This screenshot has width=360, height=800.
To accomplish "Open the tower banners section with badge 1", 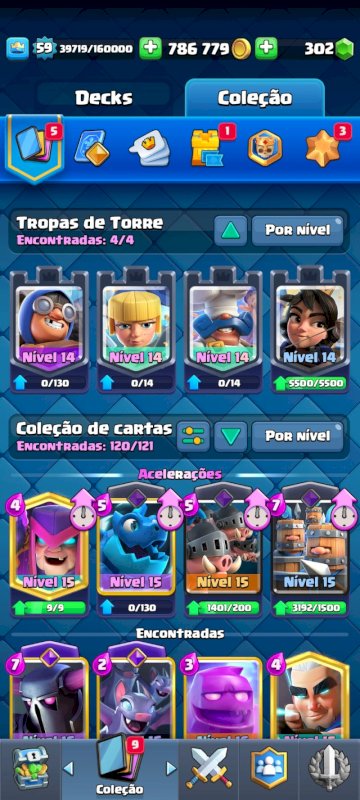I will pyautogui.click(x=207, y=147).
